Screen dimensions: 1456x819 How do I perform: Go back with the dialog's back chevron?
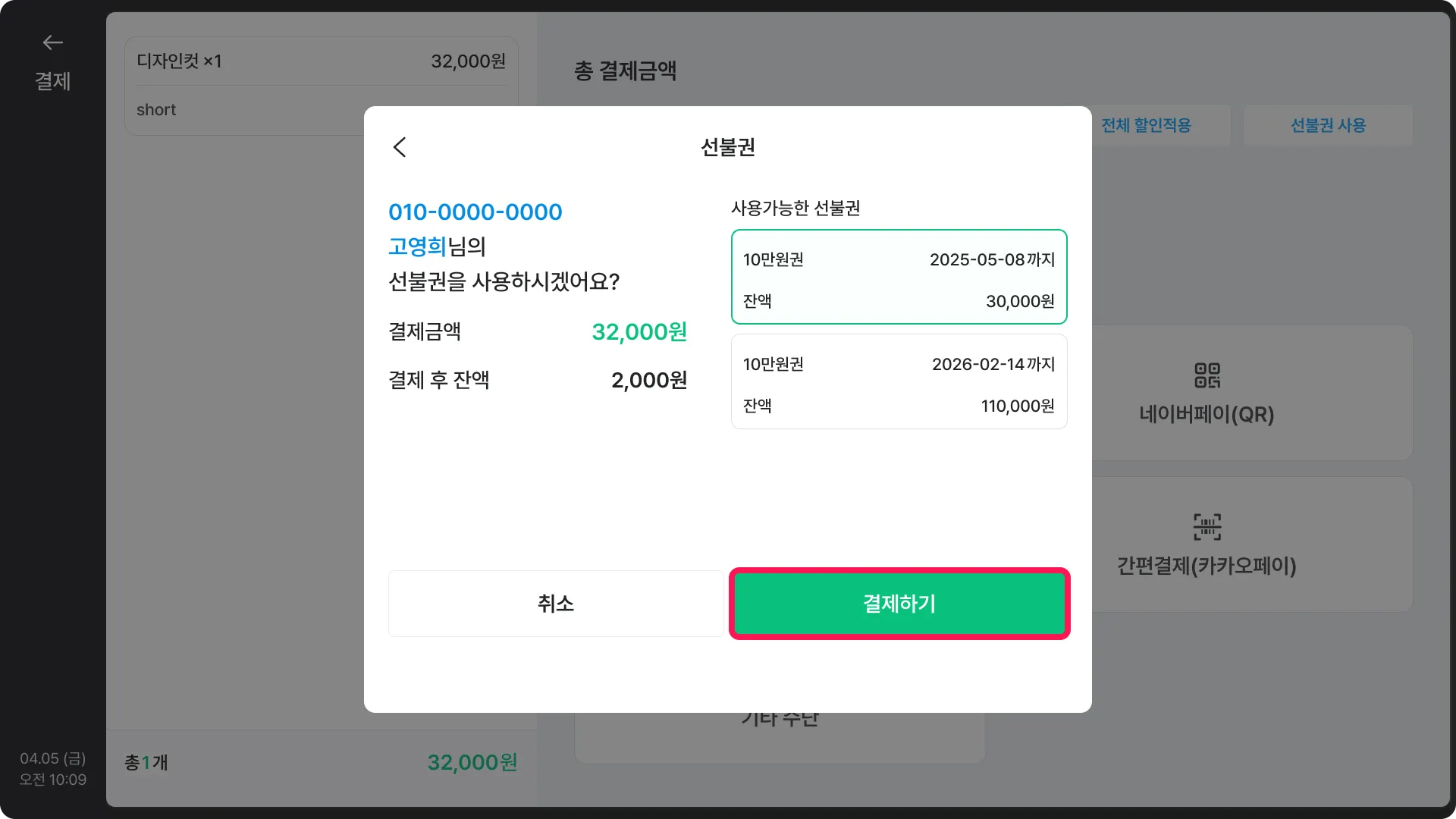tap(400, 147)
